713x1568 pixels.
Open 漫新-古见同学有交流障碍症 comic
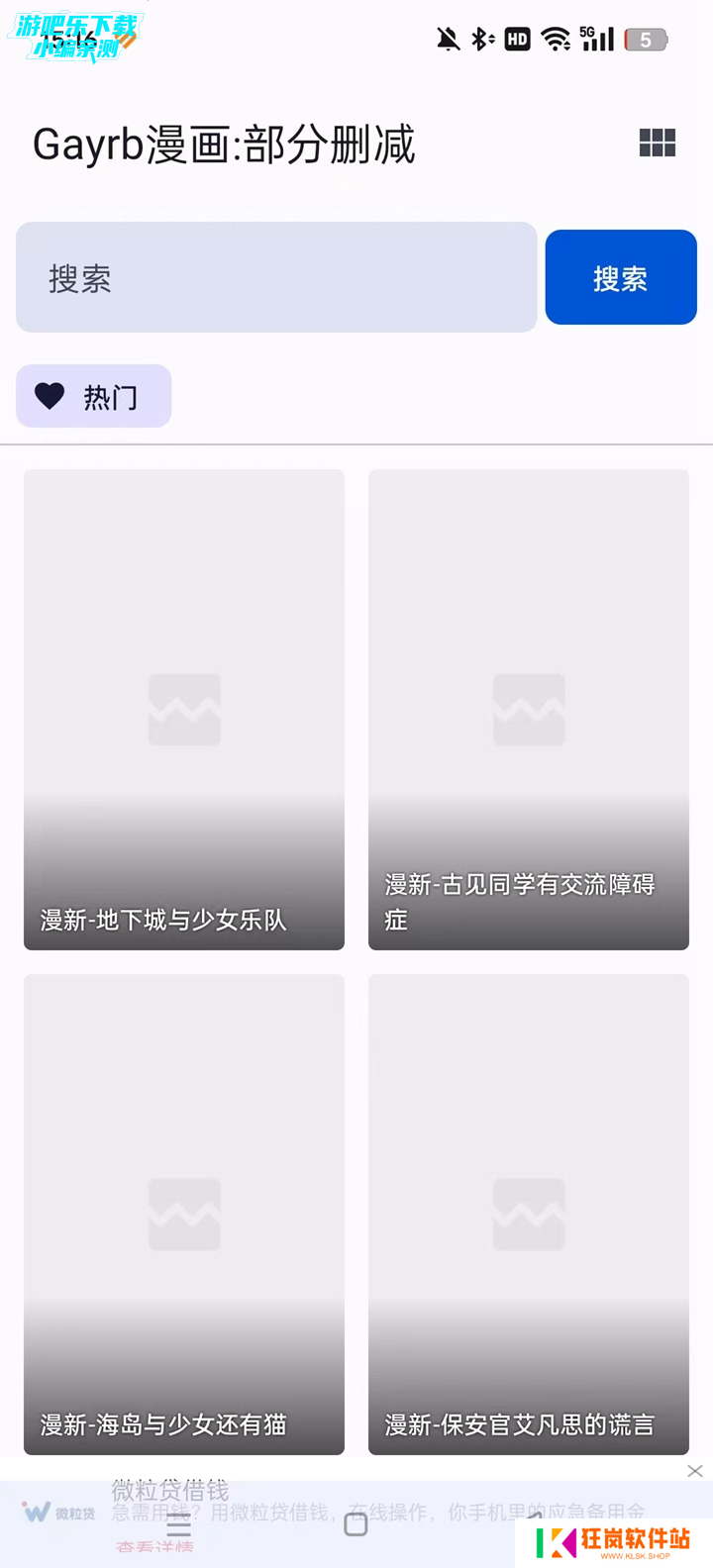pos(529,709)
